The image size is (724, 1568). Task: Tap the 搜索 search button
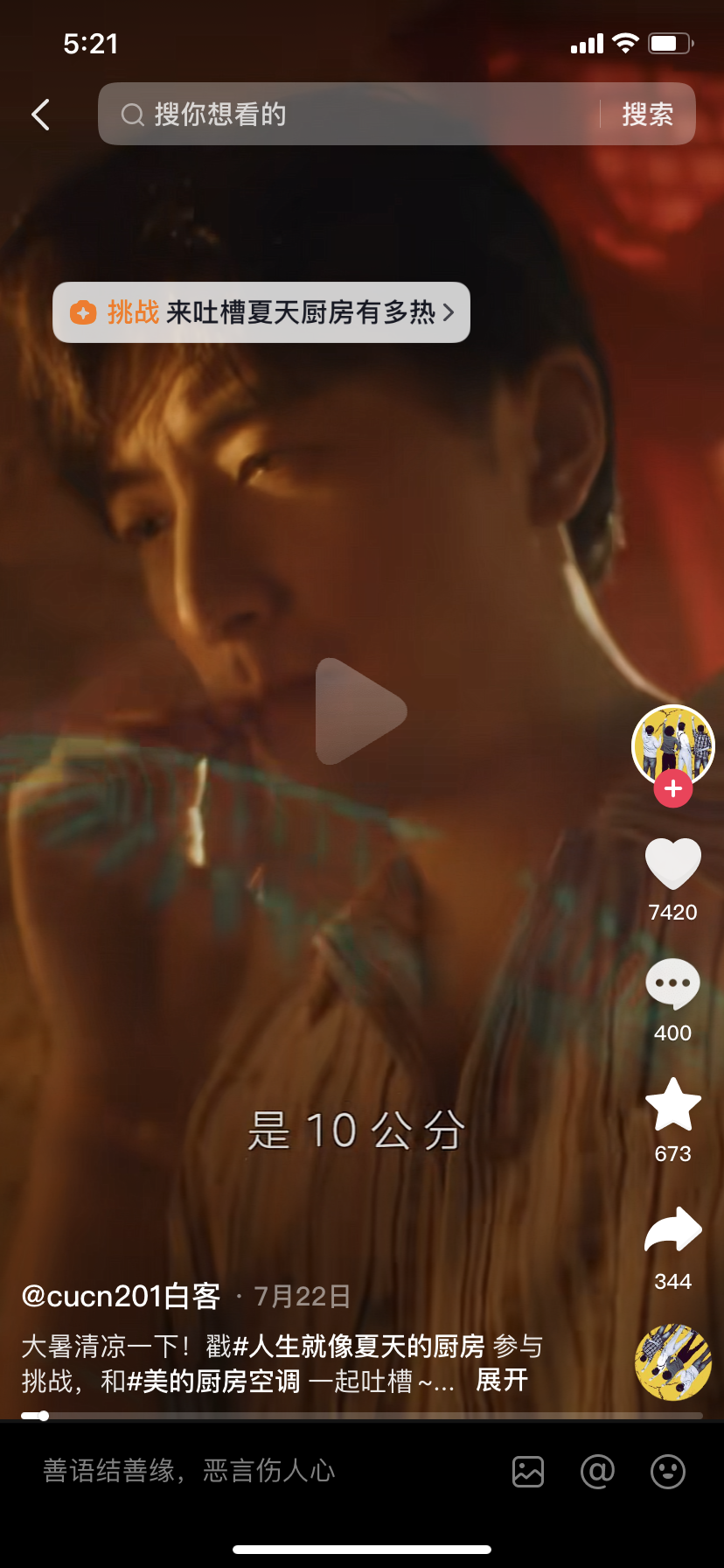pyautogui.click(x=647, y=115)
